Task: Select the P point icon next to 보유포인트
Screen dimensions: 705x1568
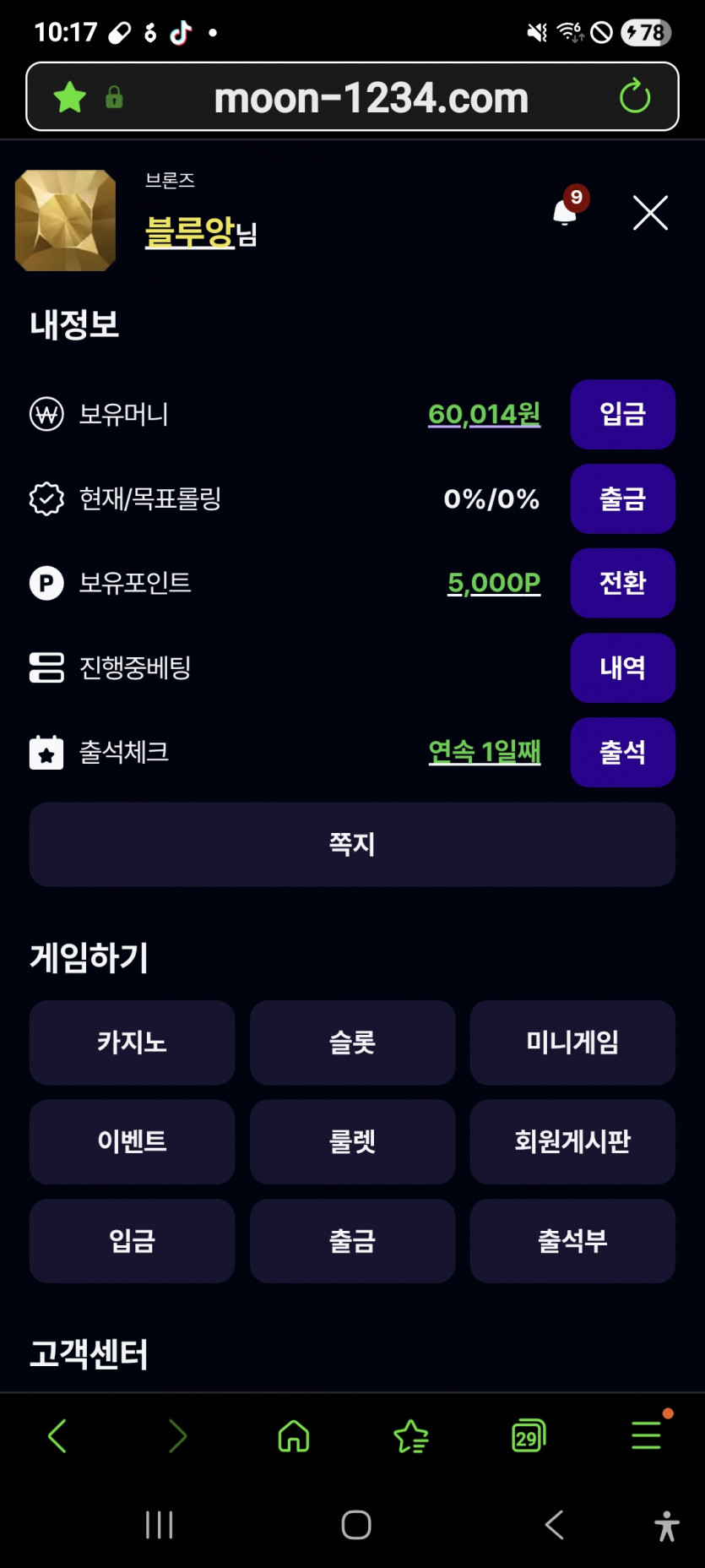Action: point(46,583)
